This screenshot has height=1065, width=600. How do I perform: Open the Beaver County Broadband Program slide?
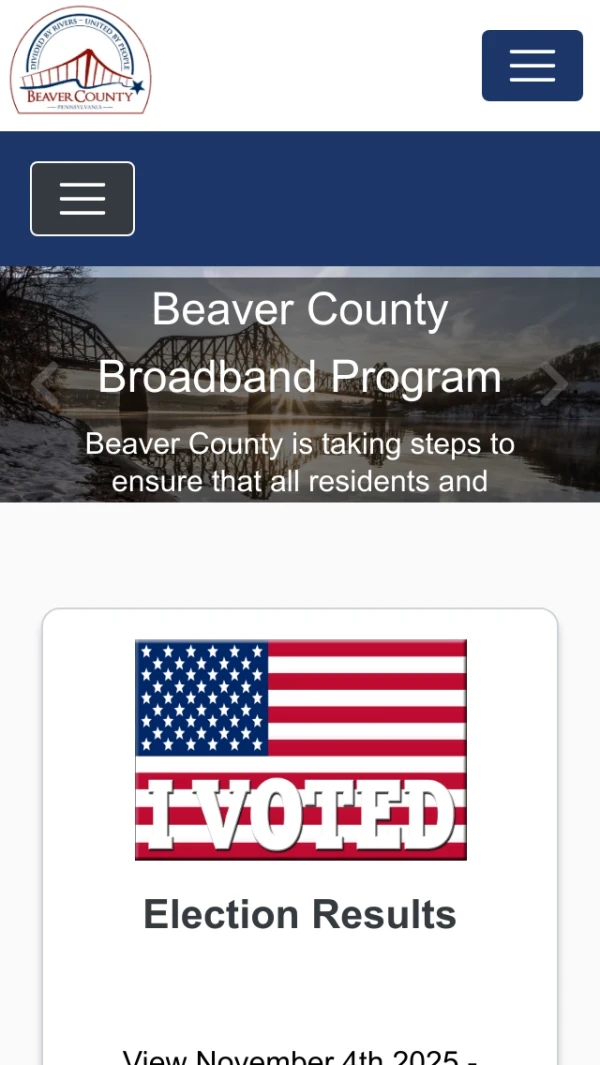(x=300, y=343)
